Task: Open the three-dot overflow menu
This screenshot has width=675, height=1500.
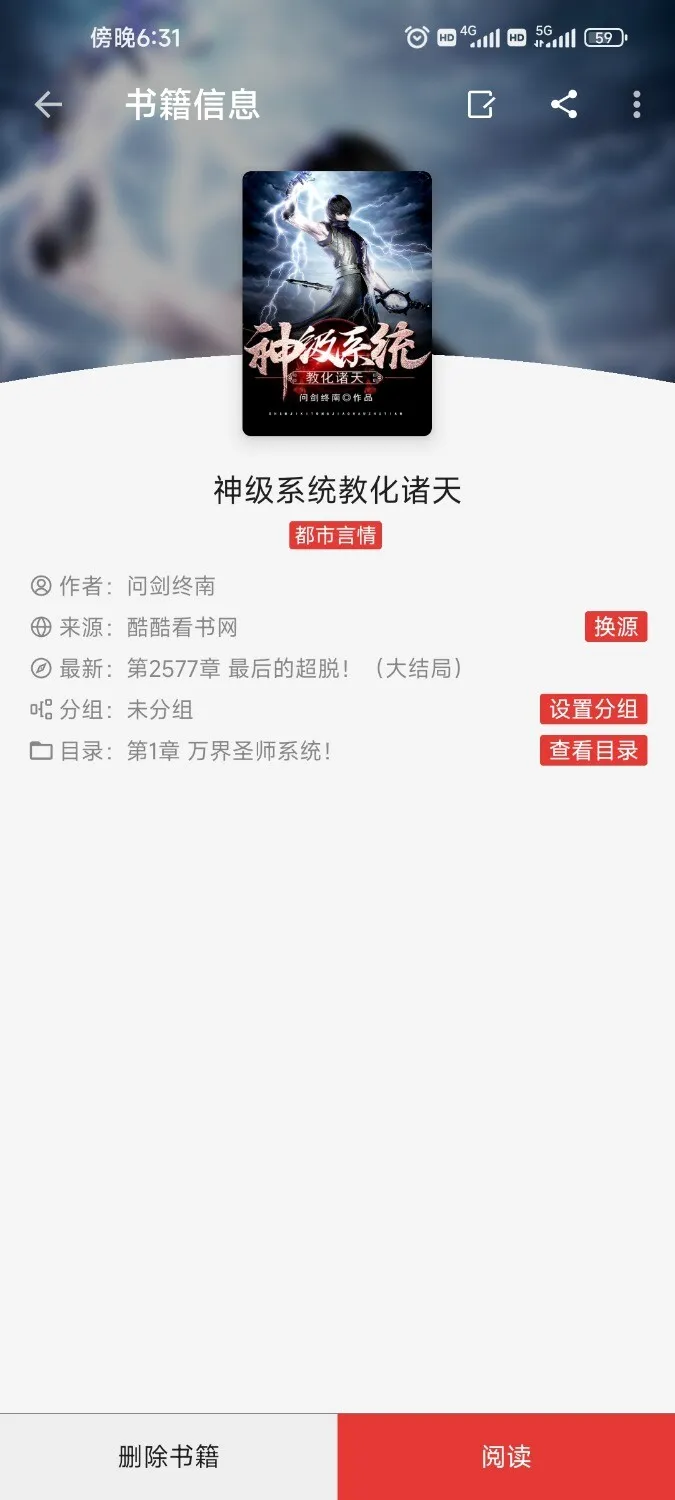Action: [x=637, y=104]
